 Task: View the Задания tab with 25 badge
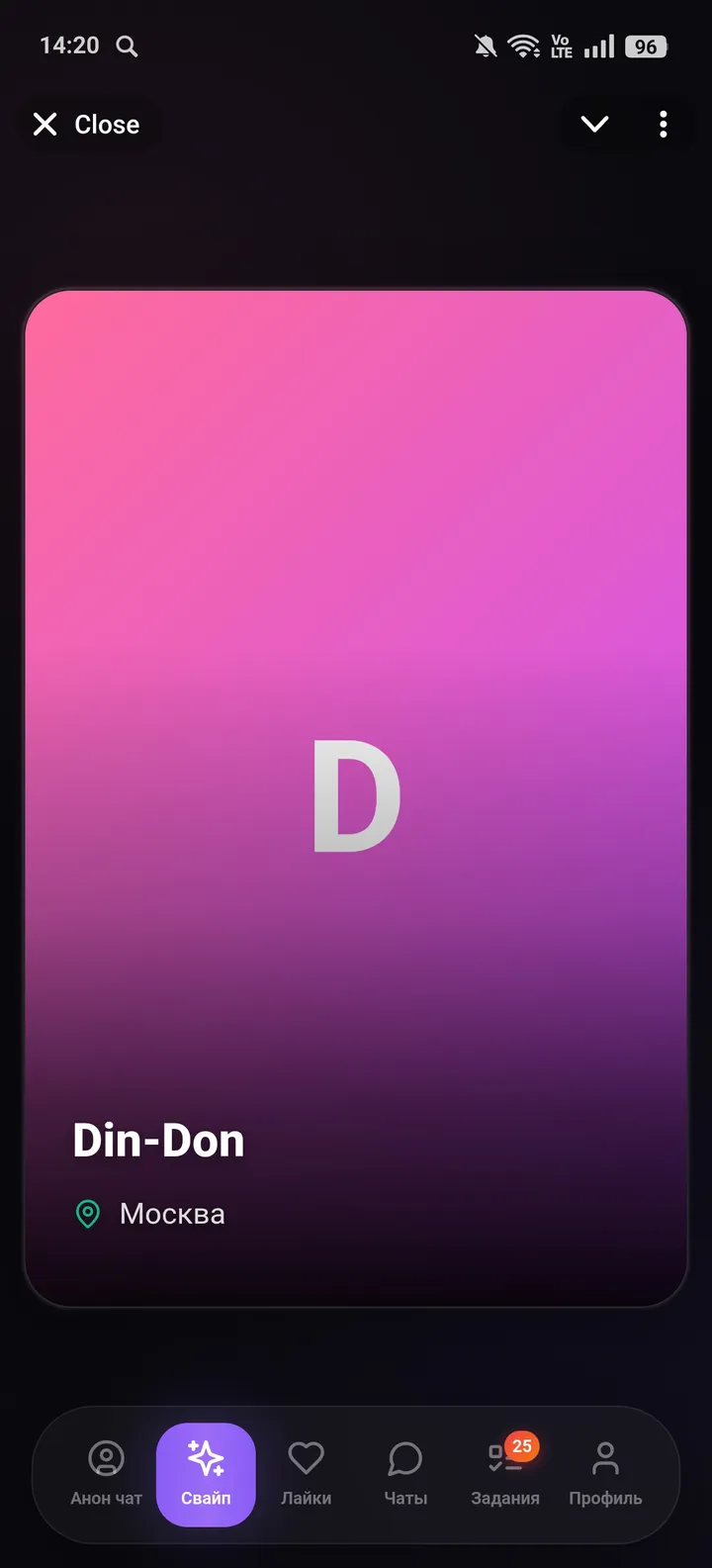(x=505, y=1473)
